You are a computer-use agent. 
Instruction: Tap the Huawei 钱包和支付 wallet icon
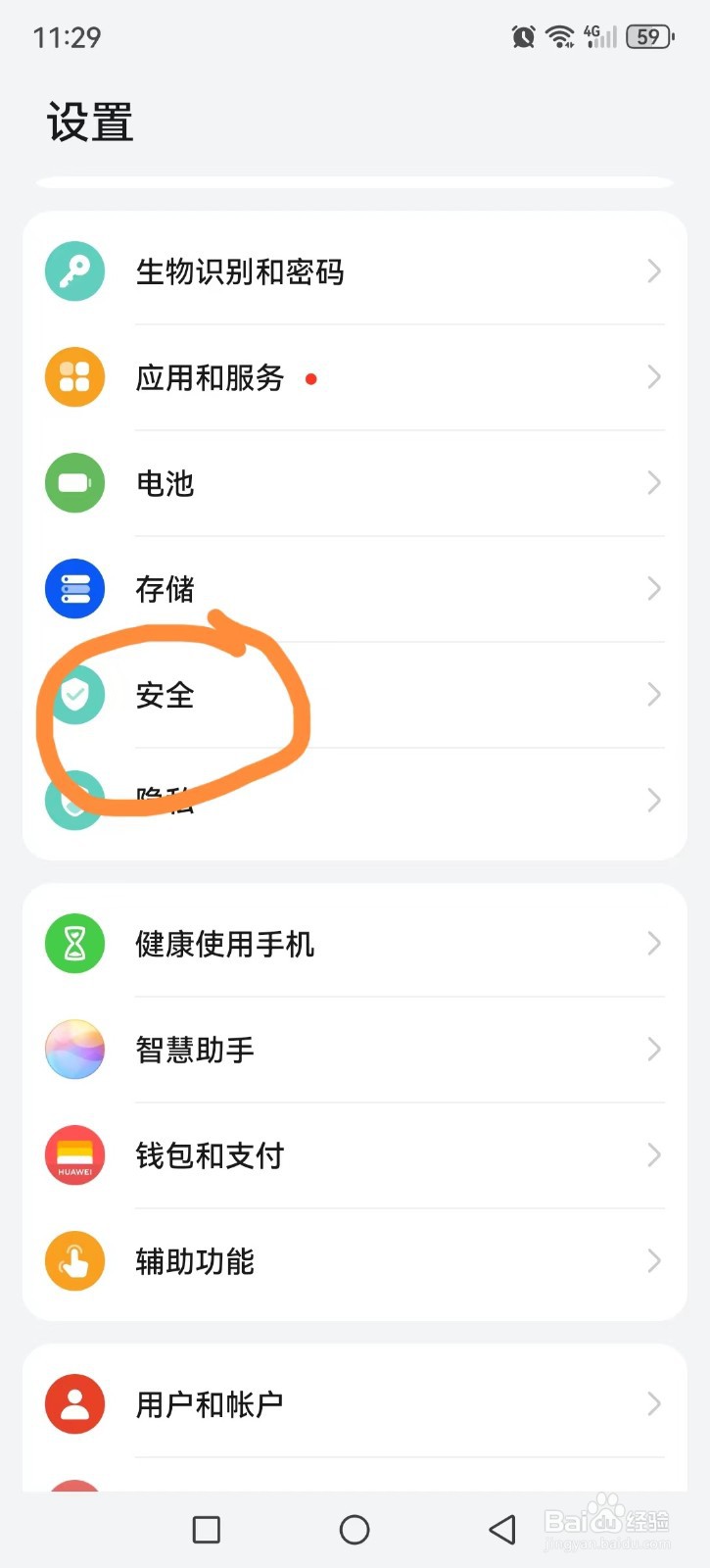pos(74,1155)
